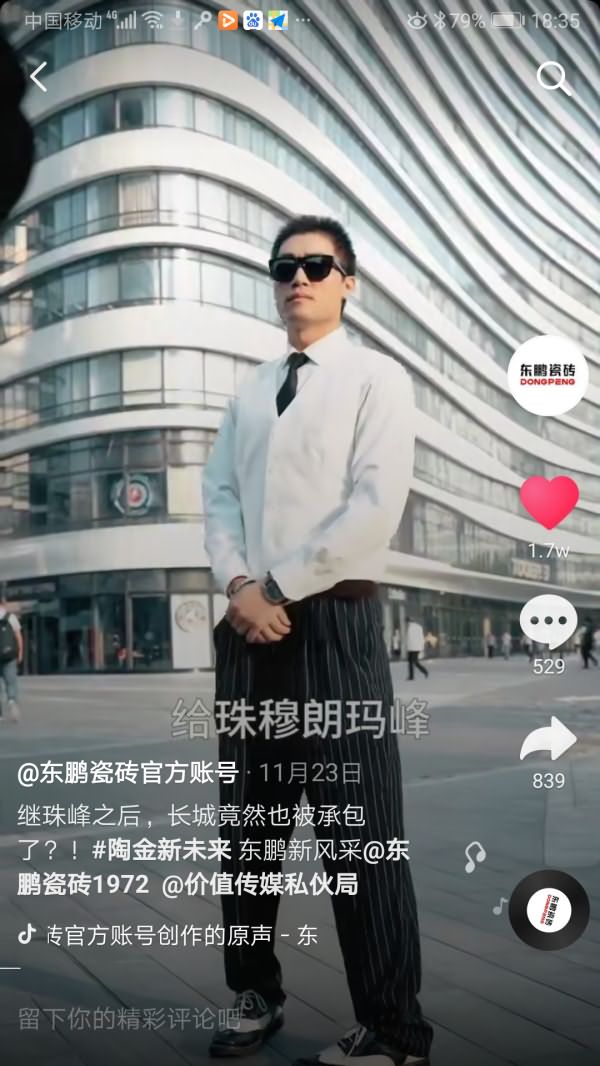Tap the 留下你的精彩评论吧 comment field
The image size is (600, 1066).
[x=130, y=1019]
